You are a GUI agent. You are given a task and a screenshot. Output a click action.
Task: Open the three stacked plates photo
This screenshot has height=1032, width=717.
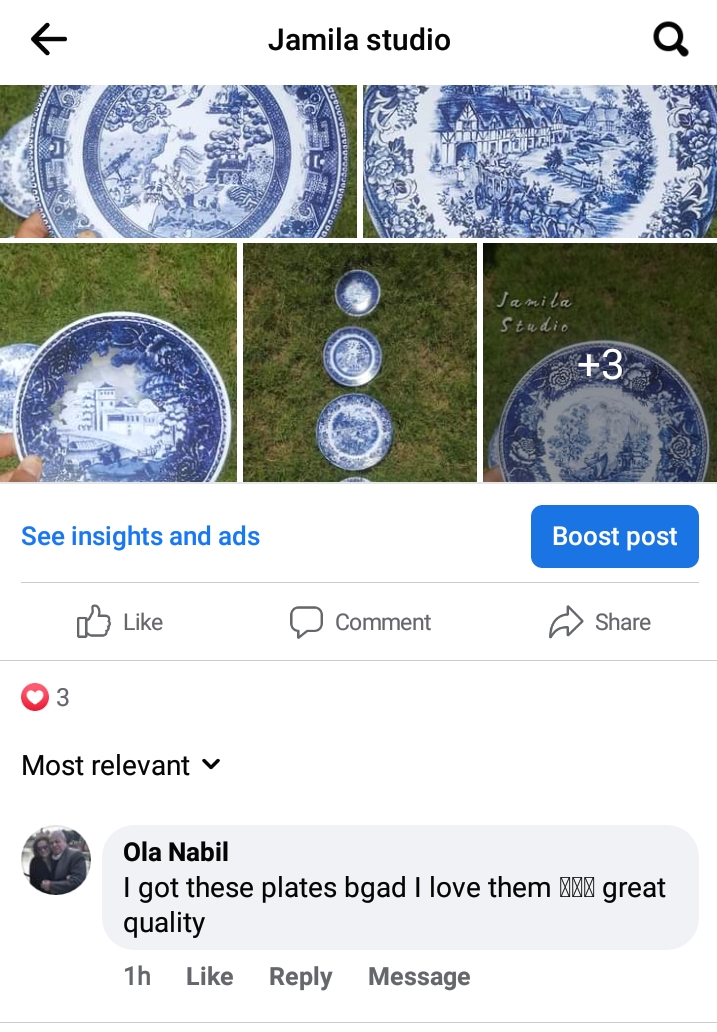point(360,363)
